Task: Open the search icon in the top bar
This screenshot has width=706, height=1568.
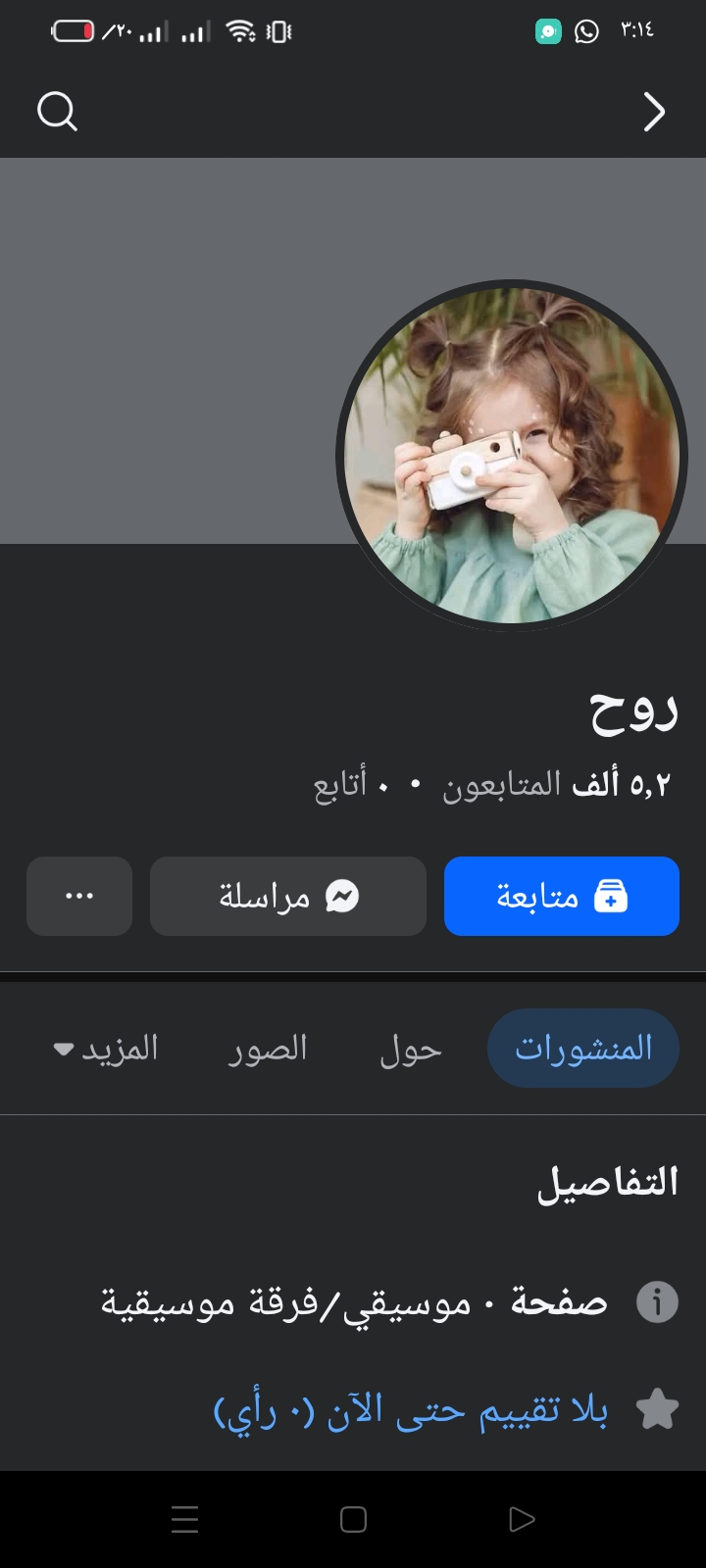Action: pos(57,112)
